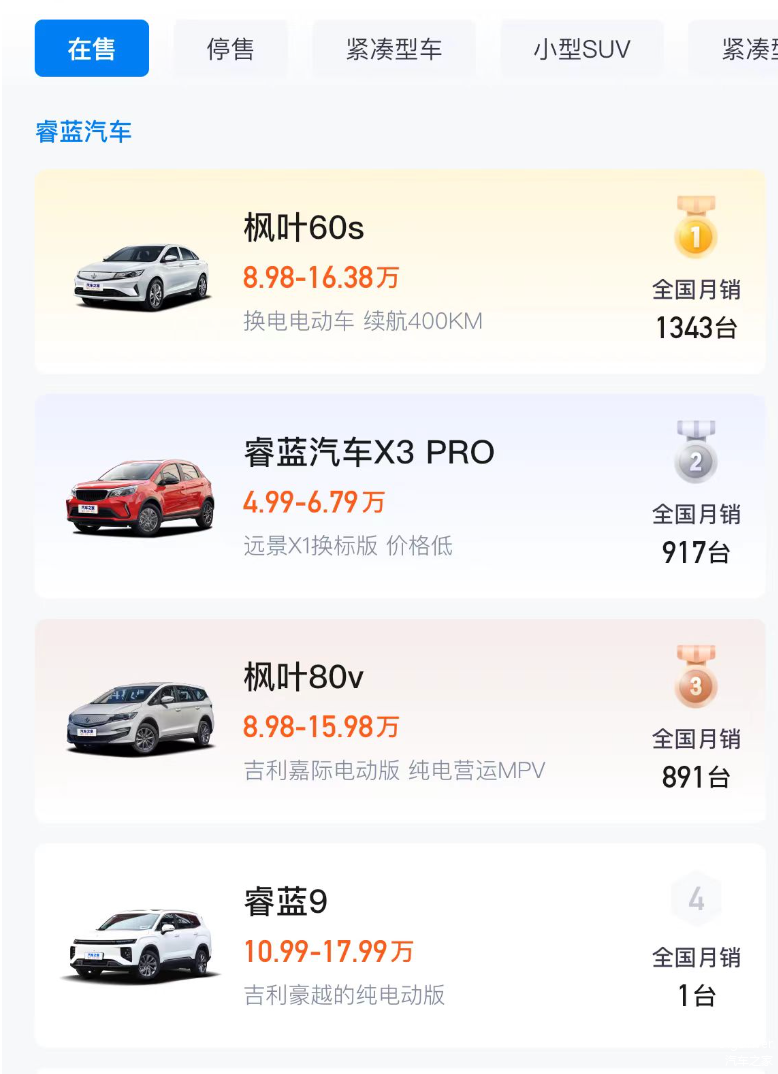Choose the 小型SUV category chip
Viewport: 778px width, 1074px height.
[x=582, y=48]
